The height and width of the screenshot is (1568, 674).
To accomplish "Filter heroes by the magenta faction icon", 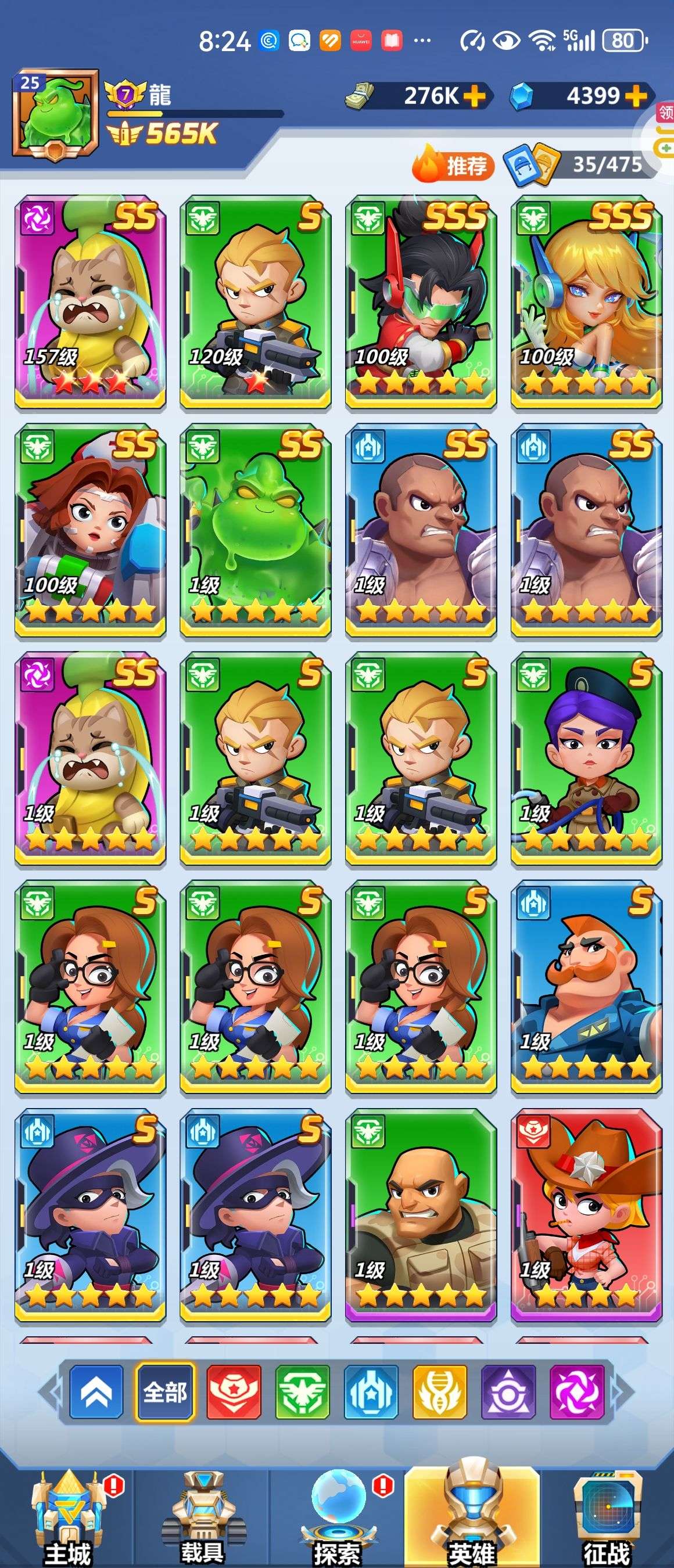I will pos(577,1392).
